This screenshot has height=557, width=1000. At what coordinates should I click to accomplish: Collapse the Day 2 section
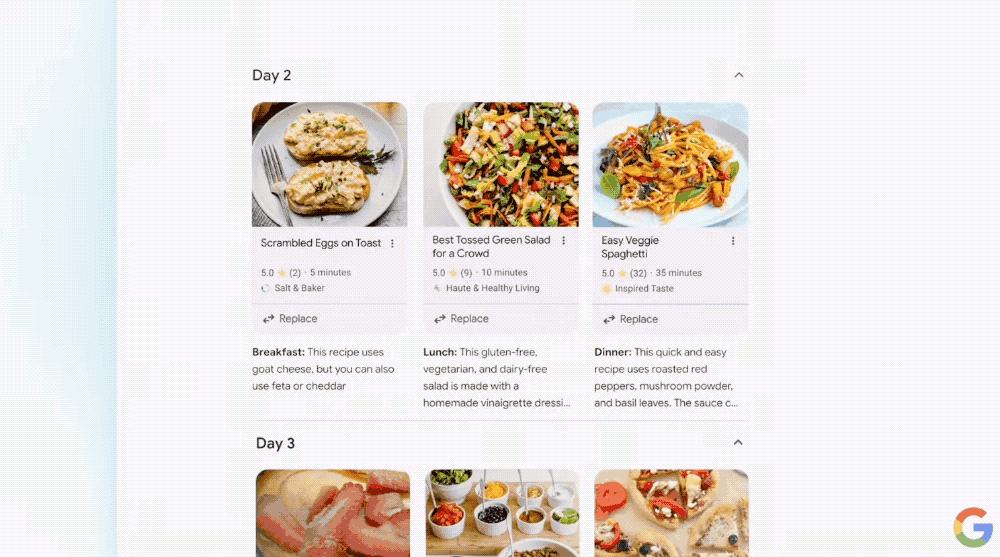point(739,75)
